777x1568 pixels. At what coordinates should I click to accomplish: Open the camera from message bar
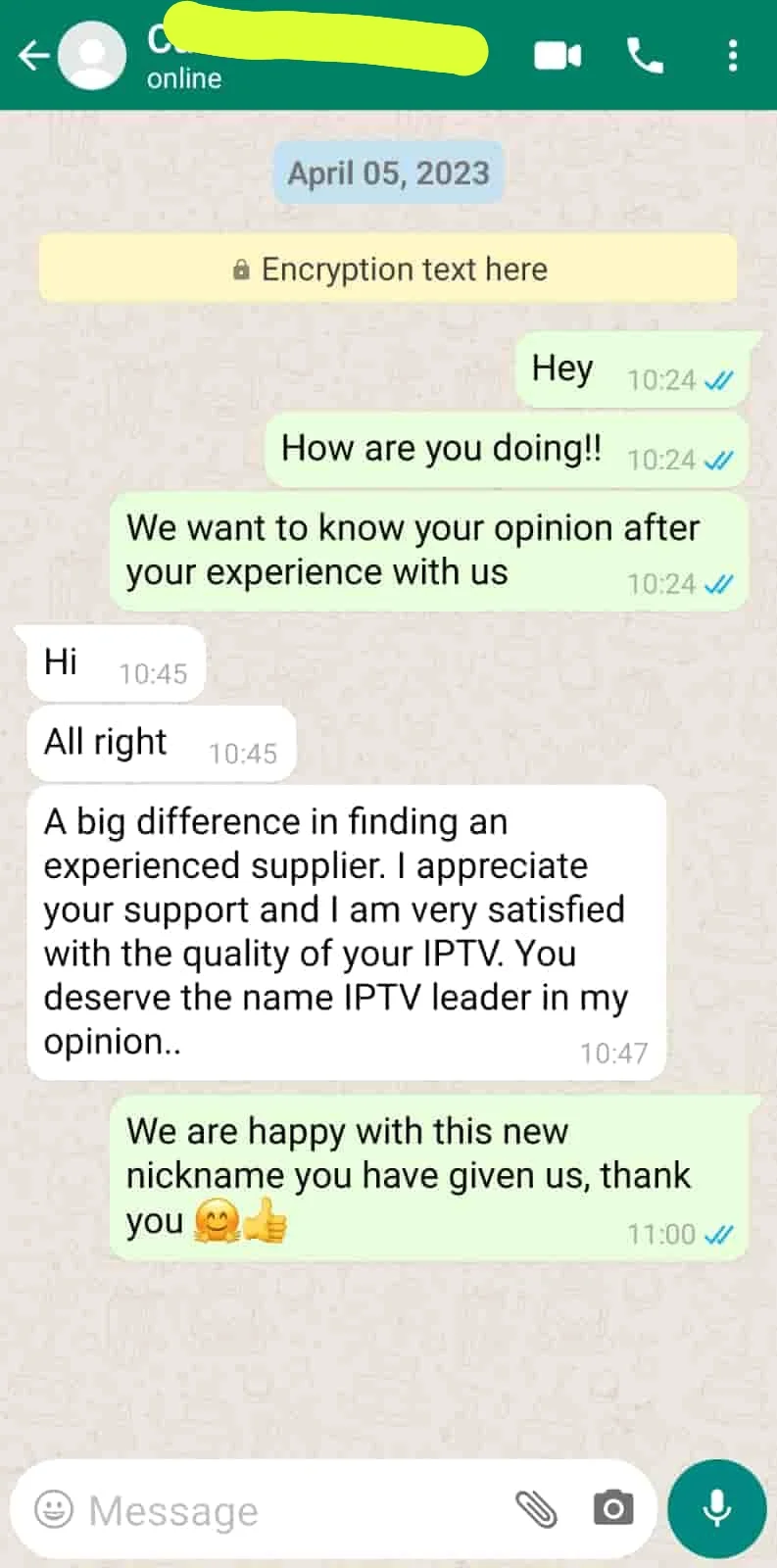pyautogui.click(x=613, y=1508)
